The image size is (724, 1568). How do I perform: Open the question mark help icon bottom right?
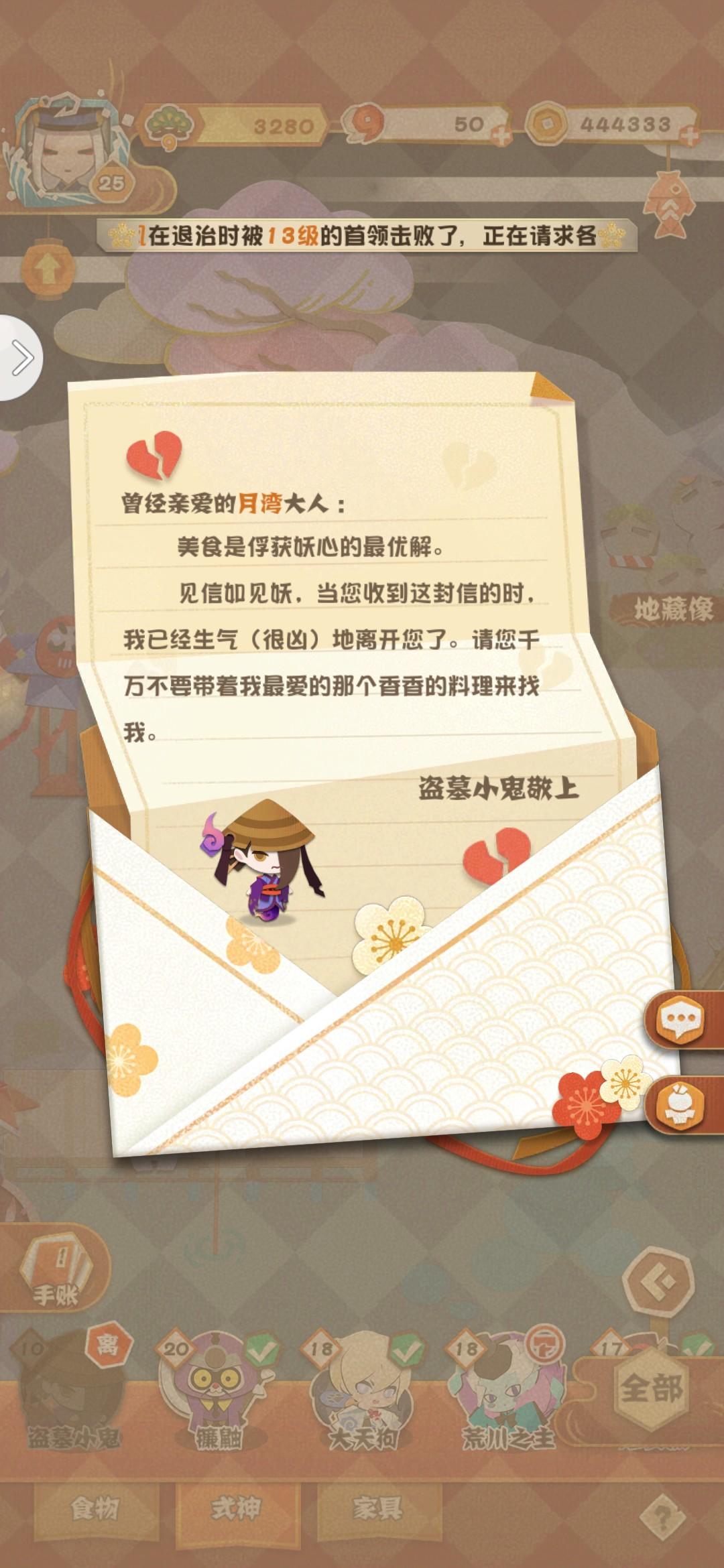664,1516
